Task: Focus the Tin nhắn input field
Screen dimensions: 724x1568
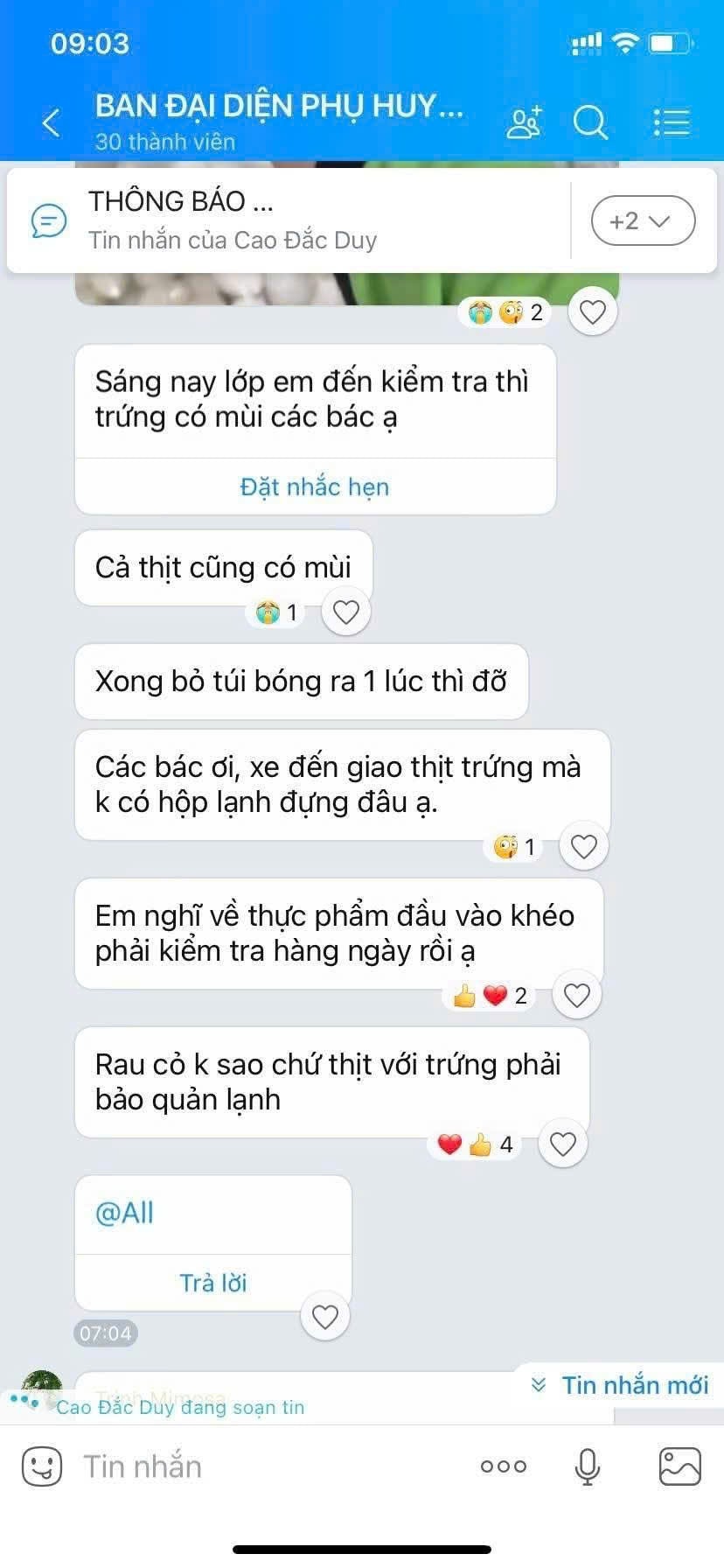Action: click(262, 1466)
